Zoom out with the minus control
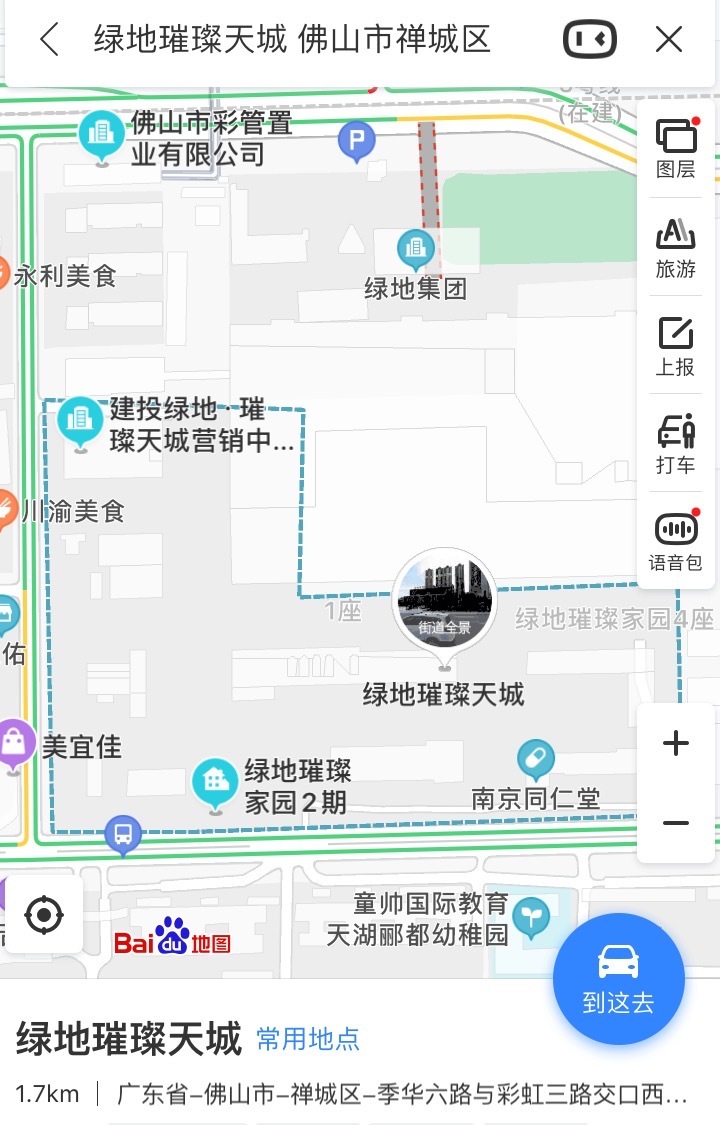 (x=675, y=821)
